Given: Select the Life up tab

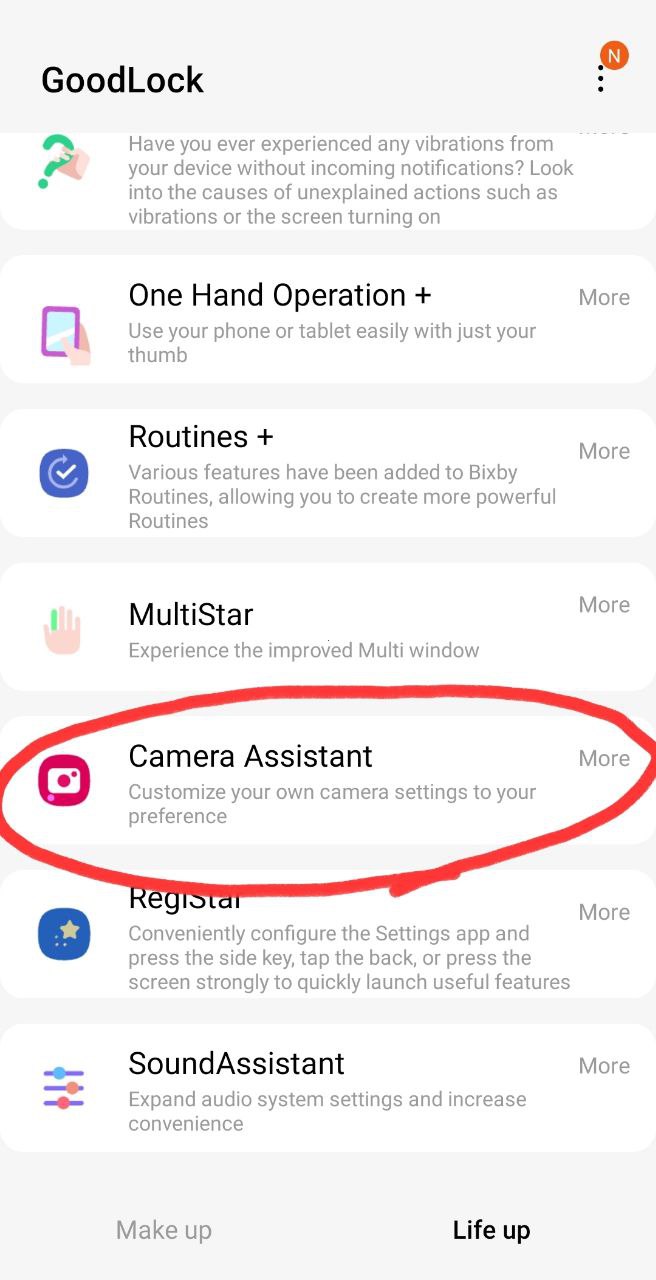Looking at the screenshot, I should (491, 1229).
